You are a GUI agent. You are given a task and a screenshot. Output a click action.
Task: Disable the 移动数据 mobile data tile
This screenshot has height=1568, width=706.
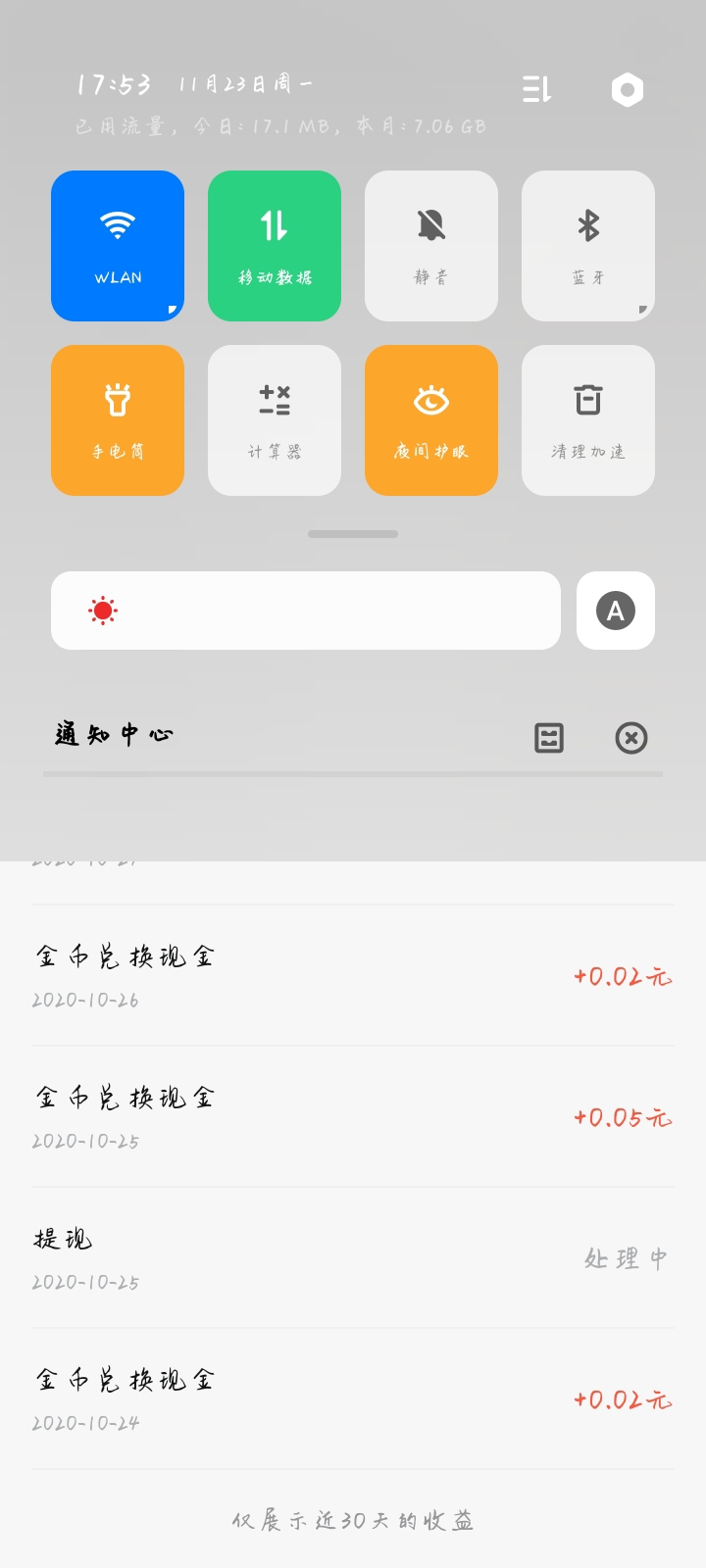[x=275, y=246]
